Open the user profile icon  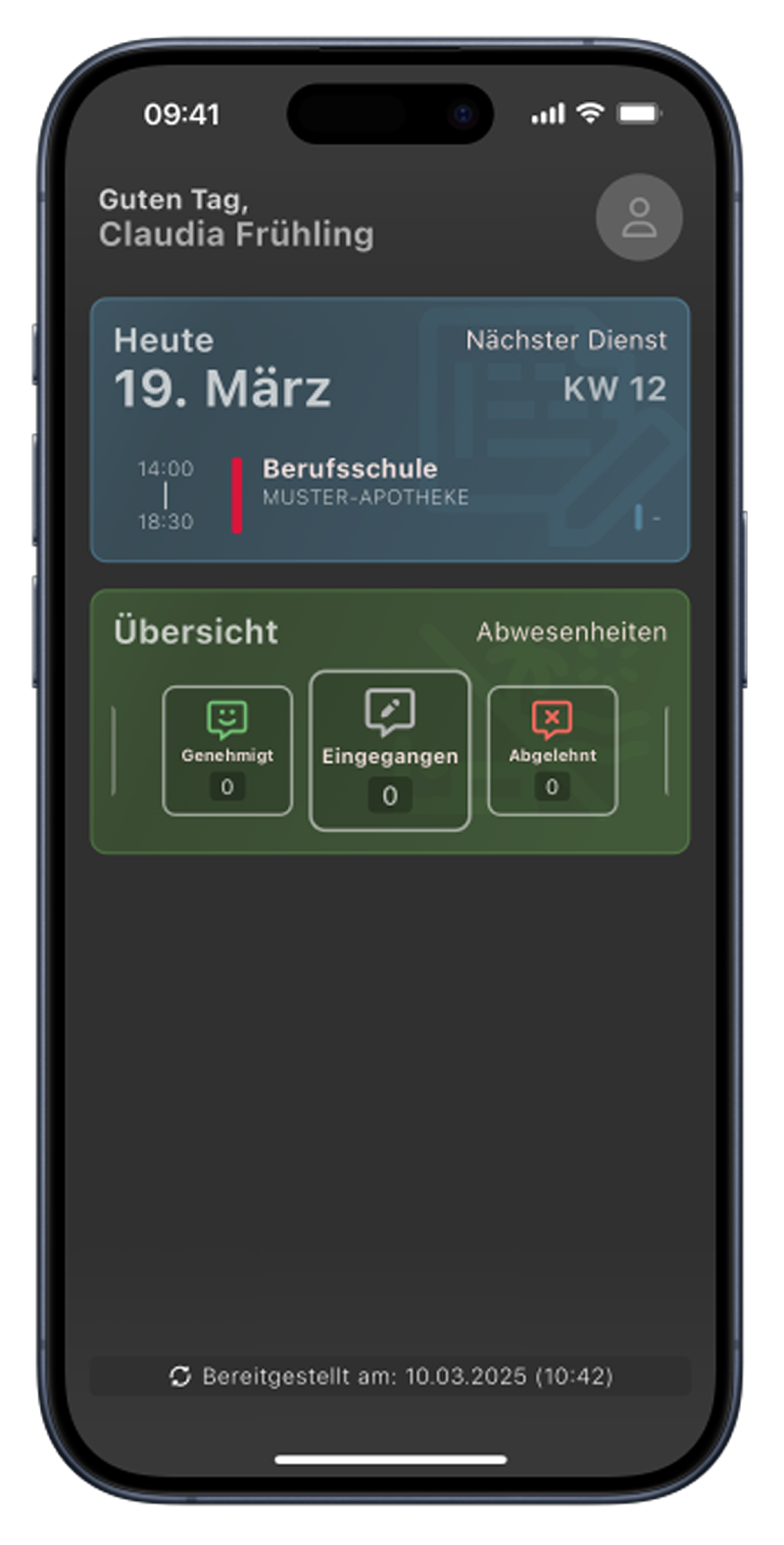639,218
